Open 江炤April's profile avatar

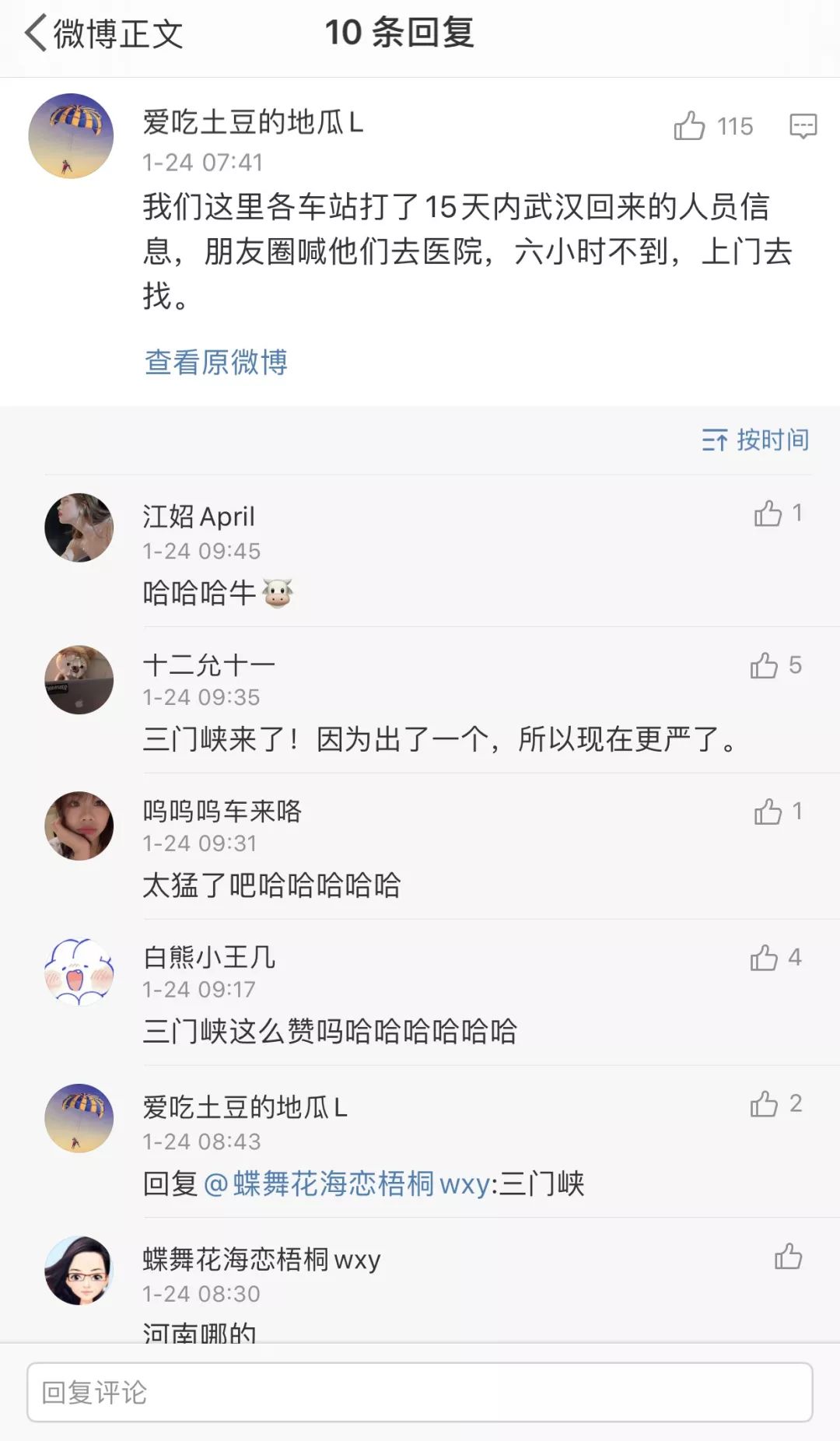(79, 528)
